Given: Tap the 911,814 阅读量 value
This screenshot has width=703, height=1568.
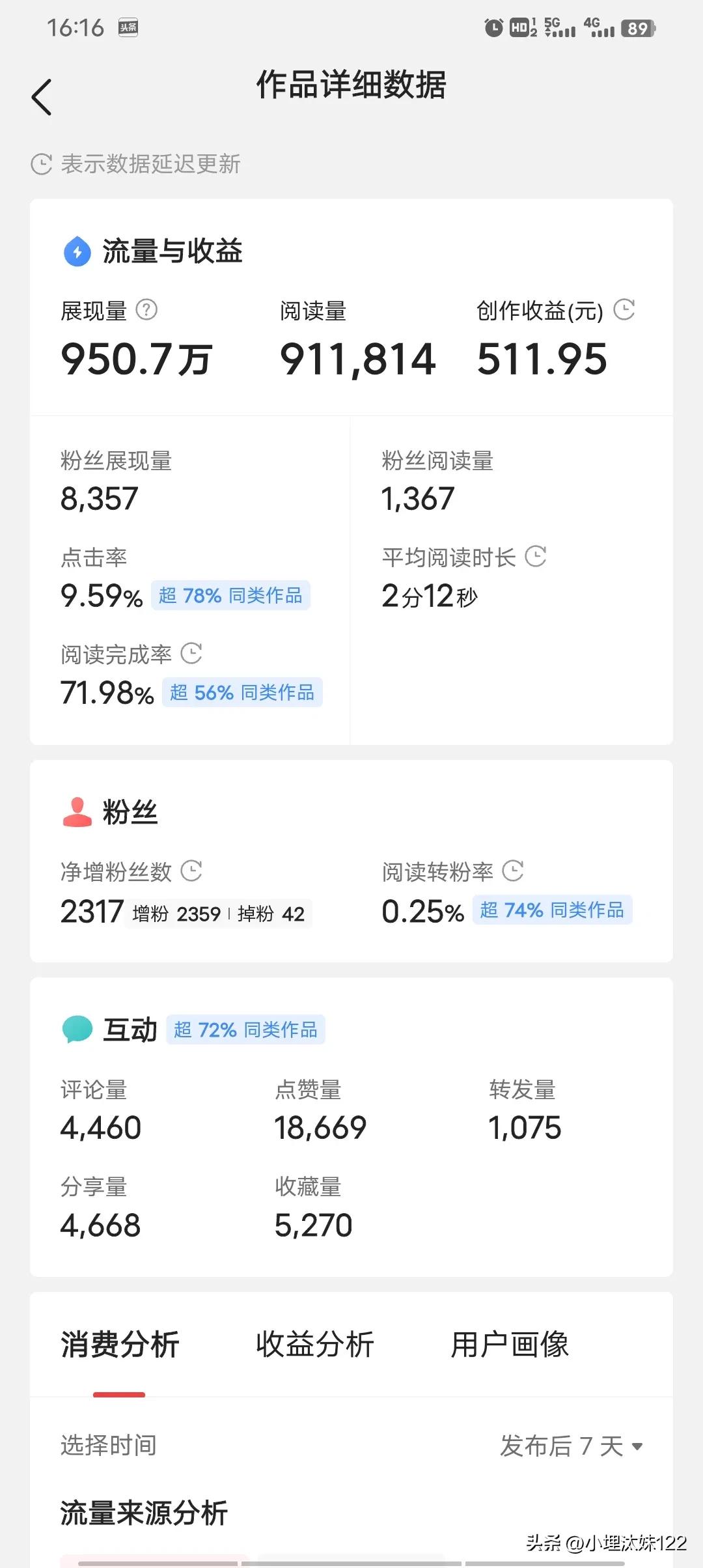Looking at the screenshot, I should click(359, 359).
